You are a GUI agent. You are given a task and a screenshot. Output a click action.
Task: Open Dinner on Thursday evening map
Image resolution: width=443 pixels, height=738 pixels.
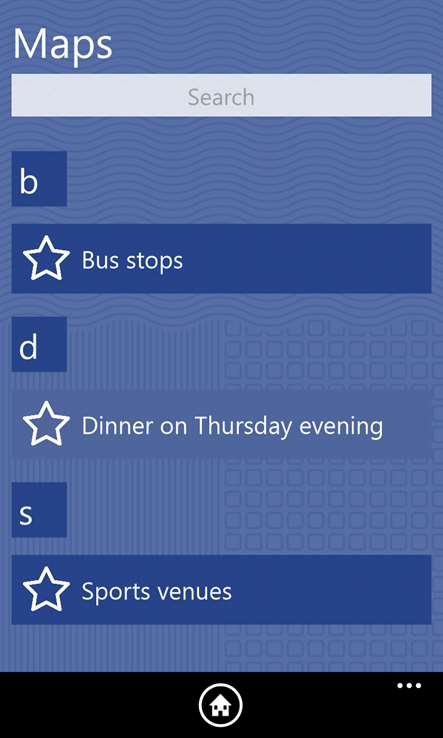(x=221, y=424)
